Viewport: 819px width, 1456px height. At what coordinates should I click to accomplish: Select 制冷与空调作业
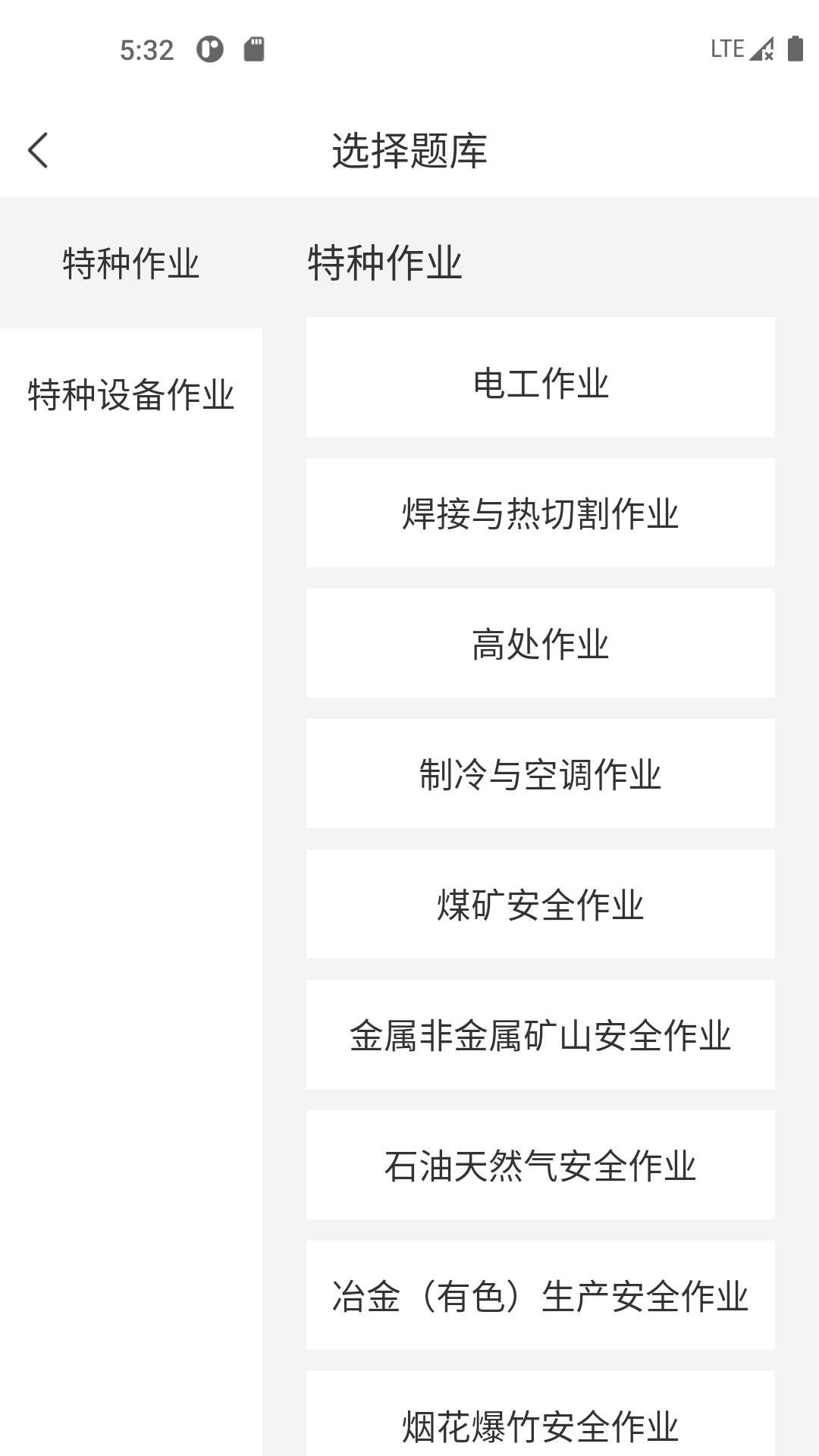pos(540,773)
